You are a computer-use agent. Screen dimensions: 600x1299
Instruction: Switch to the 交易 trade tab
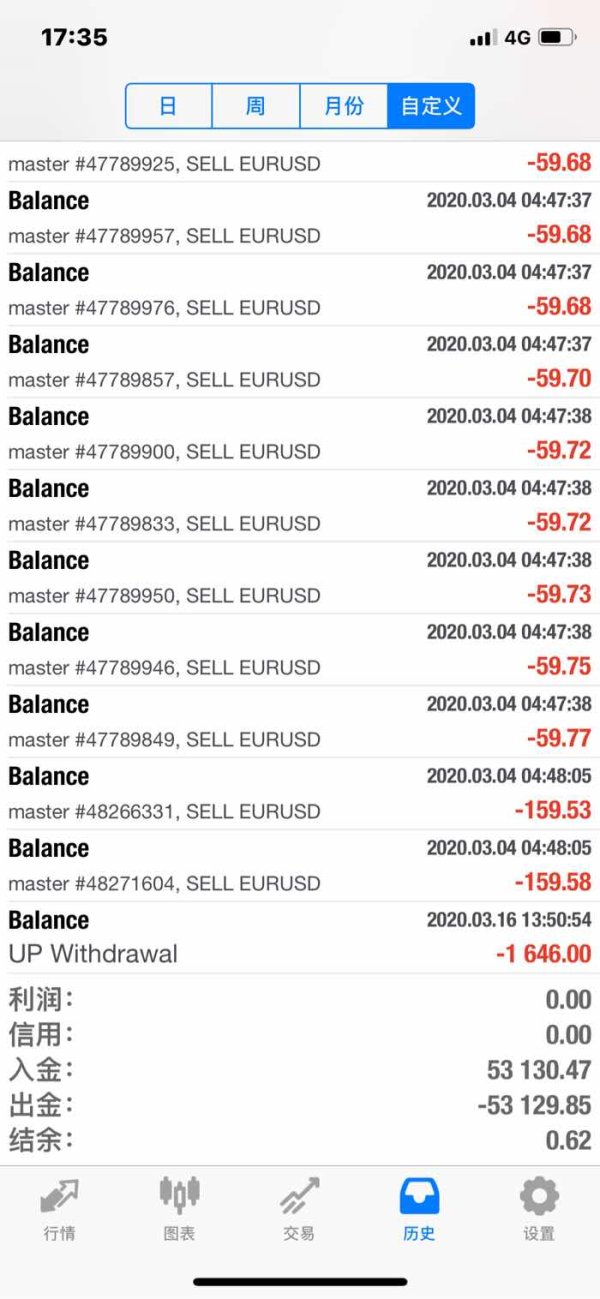(299, 1208)
